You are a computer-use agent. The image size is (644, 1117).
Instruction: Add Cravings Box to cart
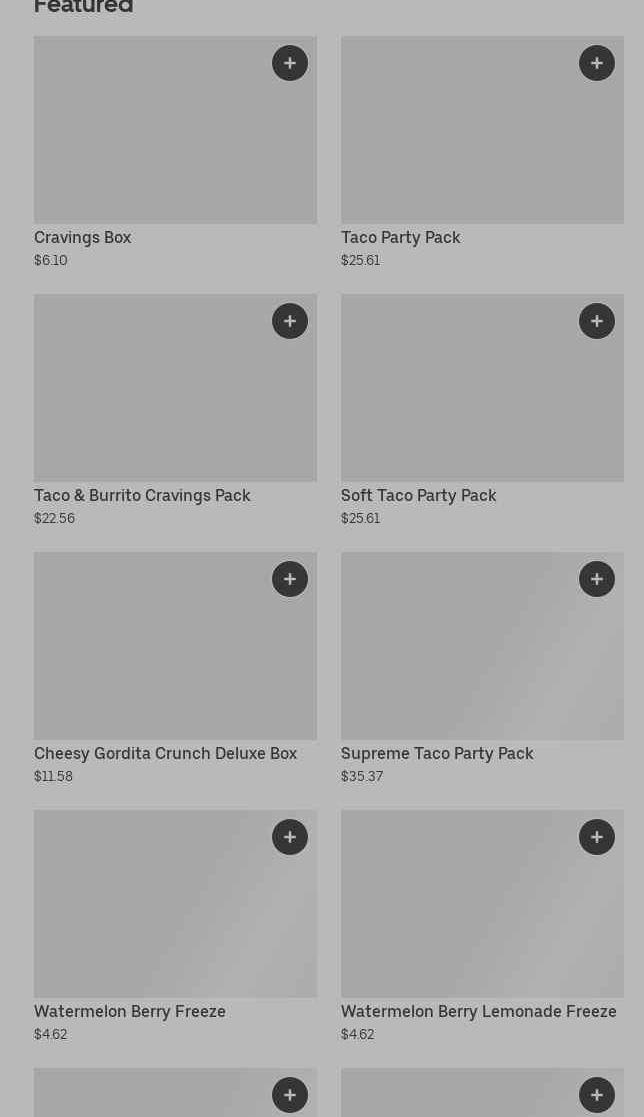[290, 63]
